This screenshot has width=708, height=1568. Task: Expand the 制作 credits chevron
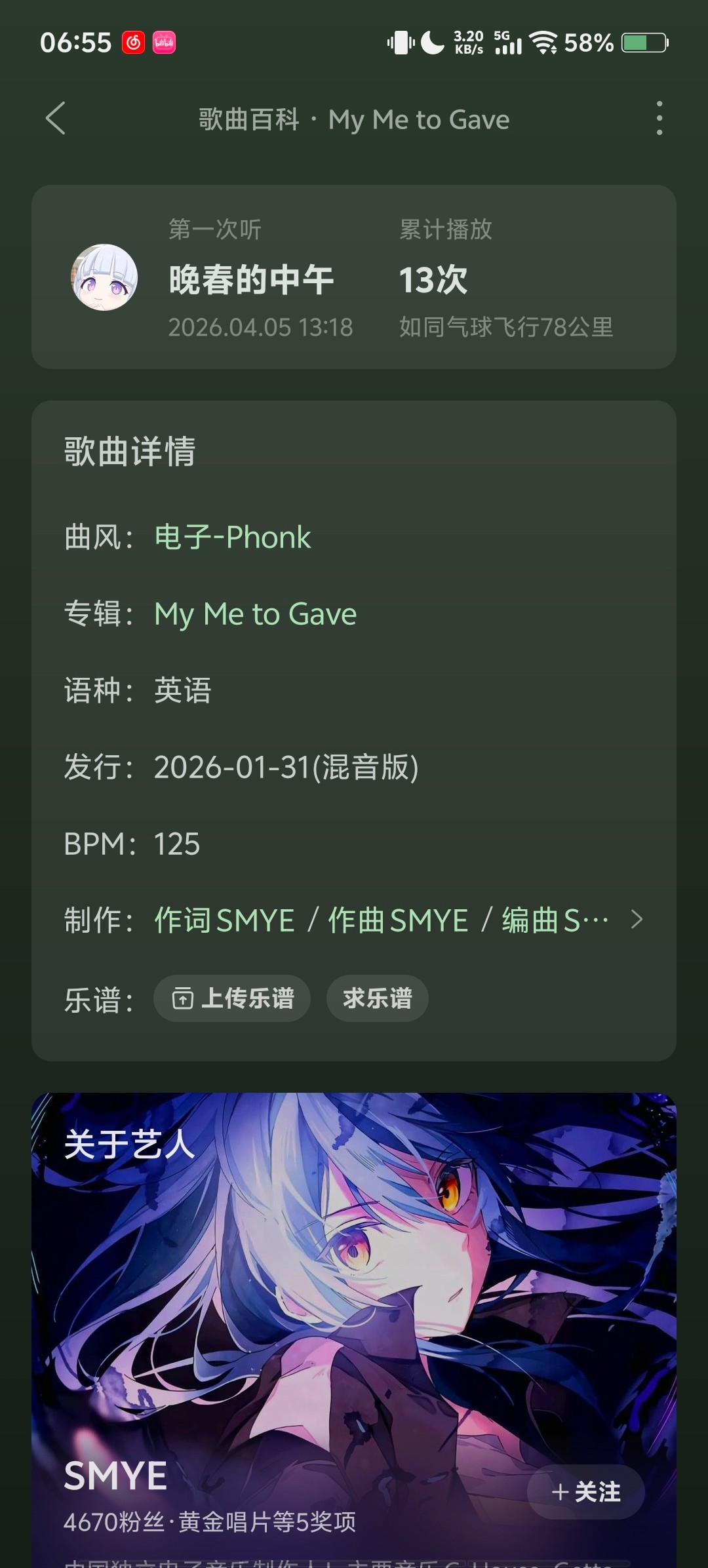(x=637, y=920)
